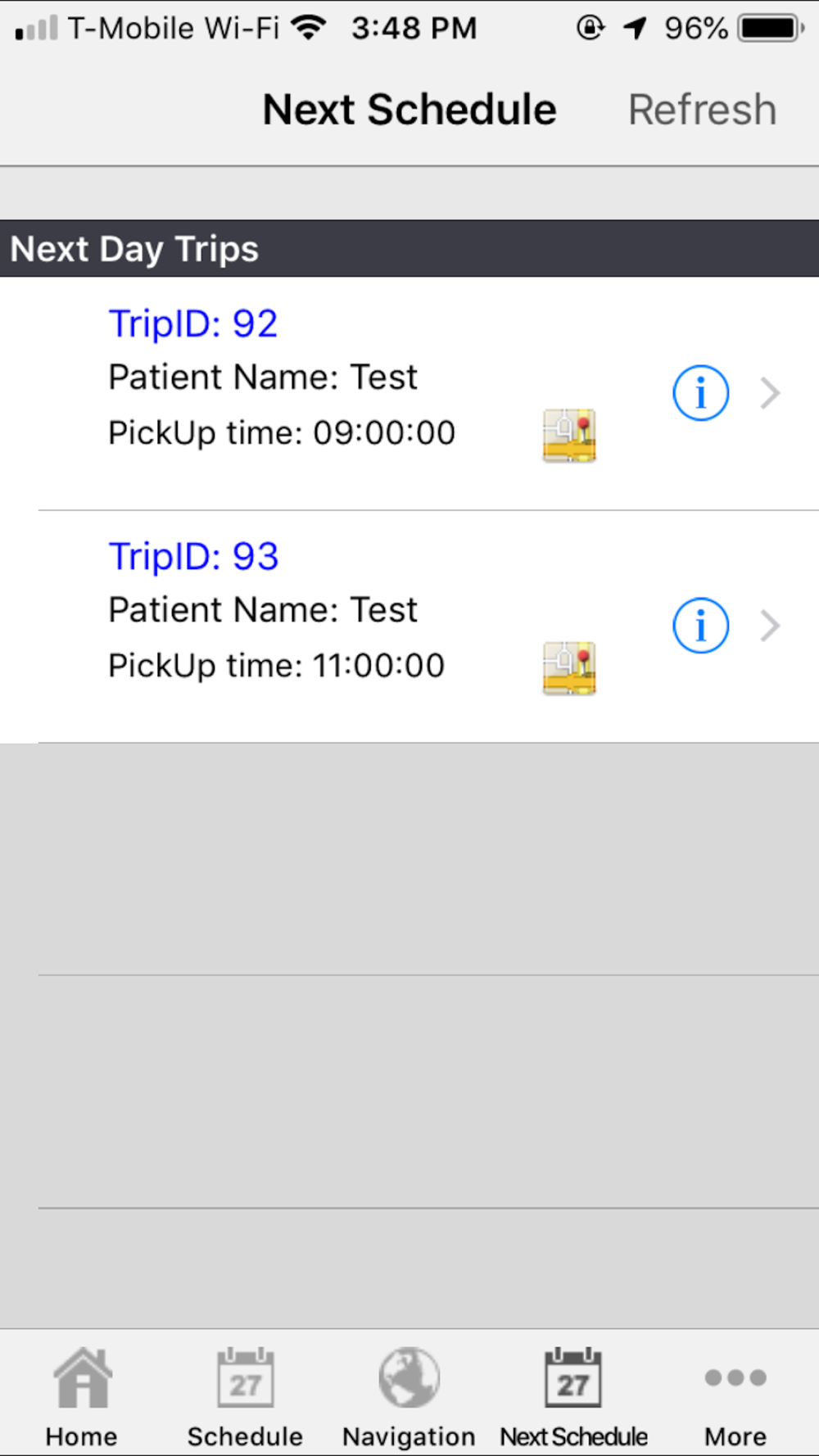Open map for TripID 92
Screen dimensions: 819x1456
[x=569, y=436]
